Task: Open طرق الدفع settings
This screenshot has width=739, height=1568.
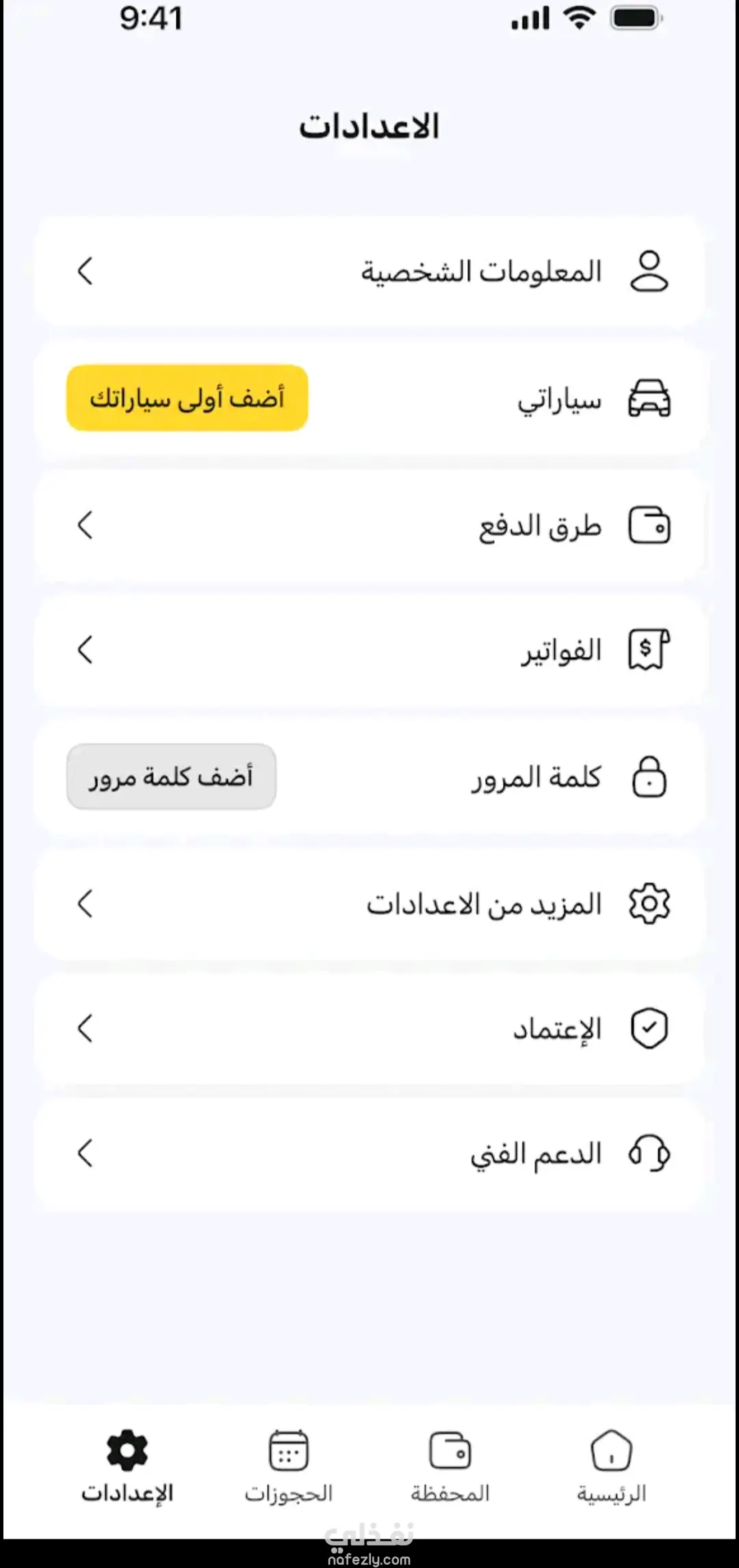Action: (x=369, y=526)
